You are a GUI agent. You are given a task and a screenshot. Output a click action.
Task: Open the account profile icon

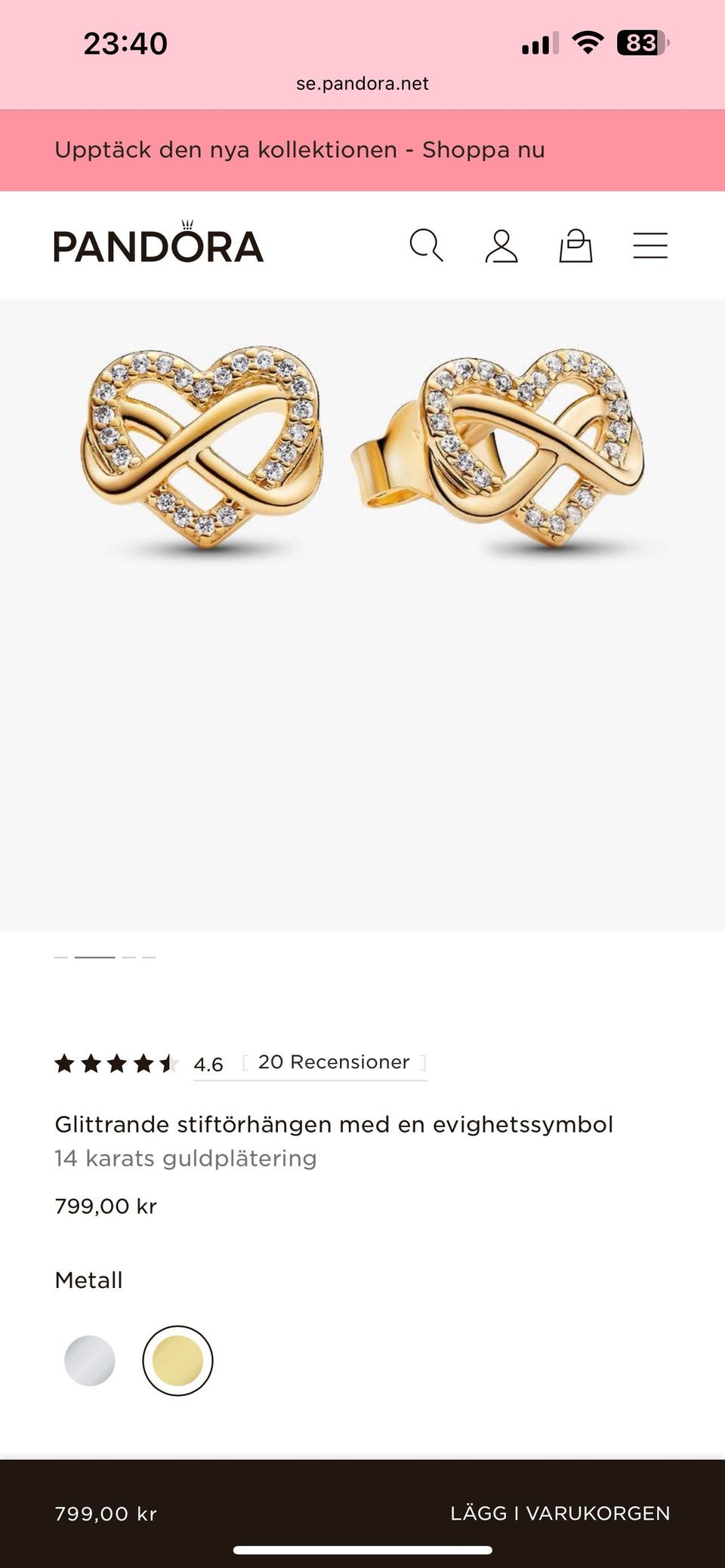click(501, 246)
